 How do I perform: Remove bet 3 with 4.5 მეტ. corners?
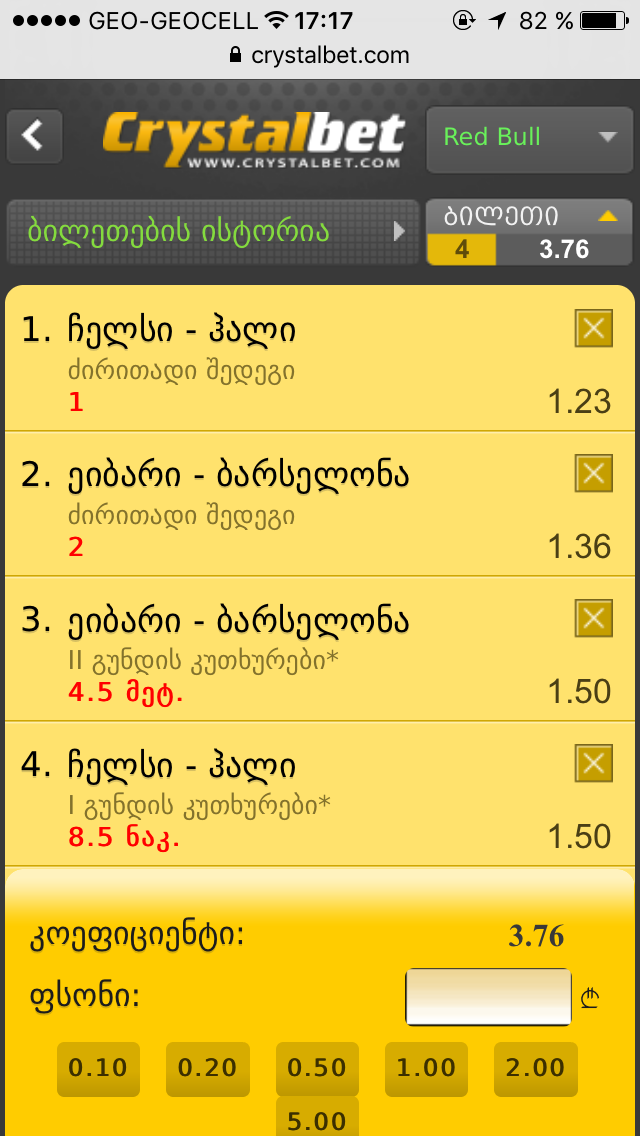click(594, 619)
